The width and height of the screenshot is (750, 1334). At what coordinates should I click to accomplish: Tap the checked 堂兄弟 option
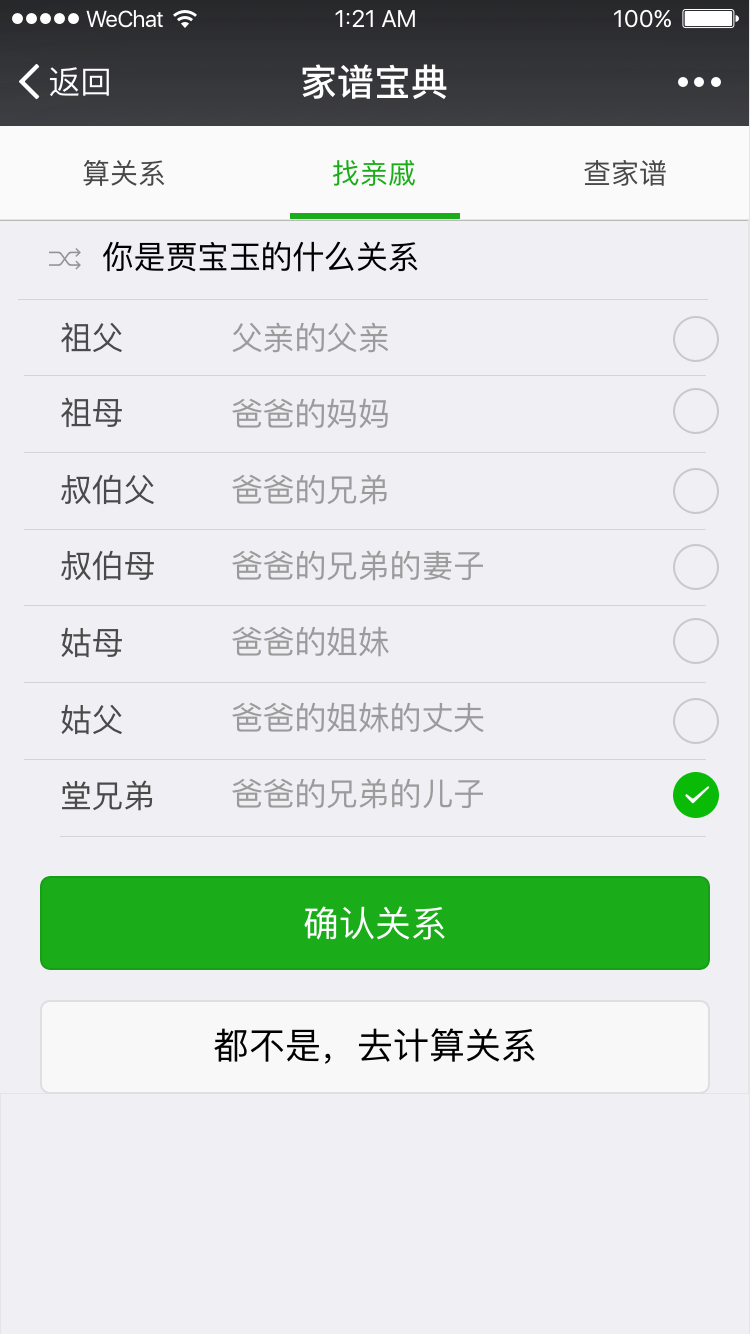695,796
